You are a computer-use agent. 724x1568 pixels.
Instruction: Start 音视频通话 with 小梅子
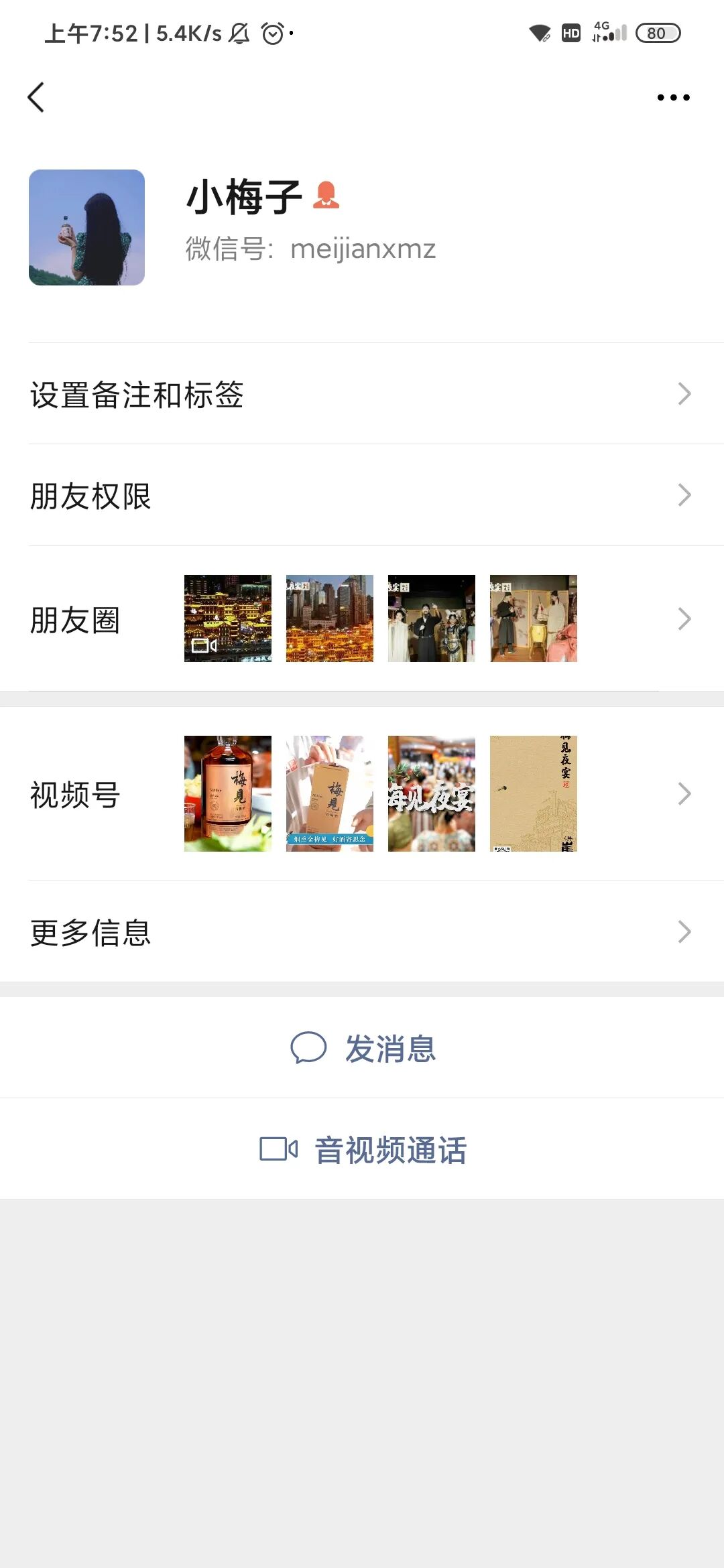pyautogui.click(x=363, y=1150)
